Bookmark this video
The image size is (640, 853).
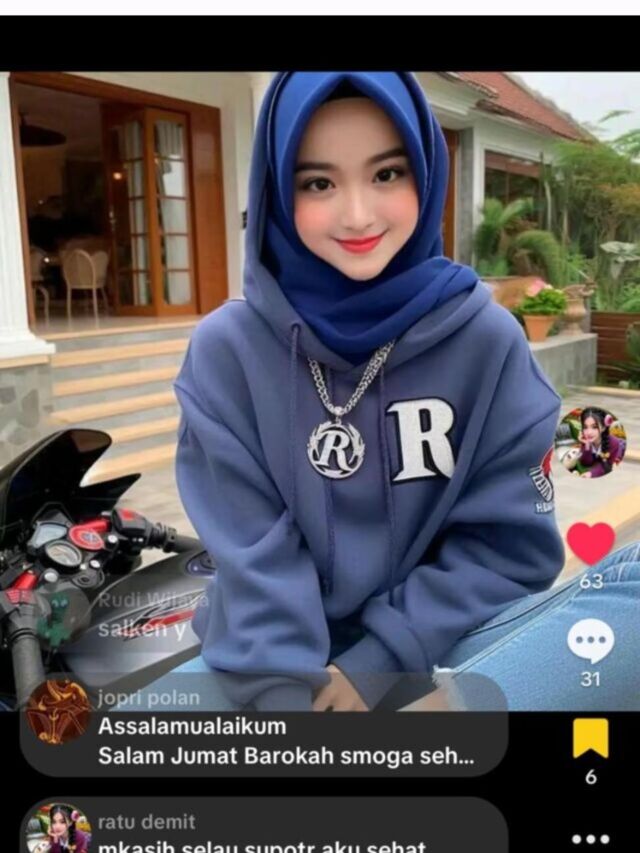(590, 738)
